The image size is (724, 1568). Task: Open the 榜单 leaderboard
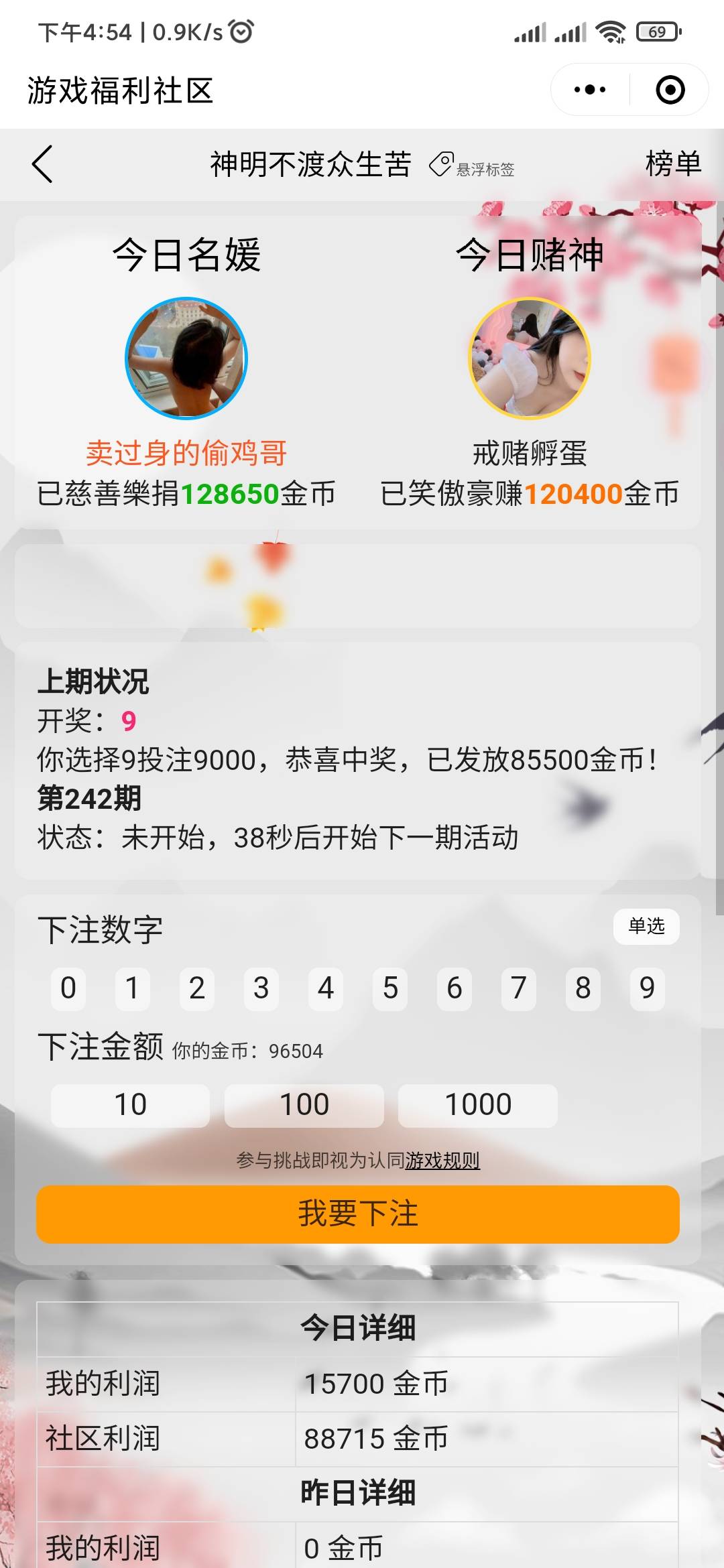(672, 164)
